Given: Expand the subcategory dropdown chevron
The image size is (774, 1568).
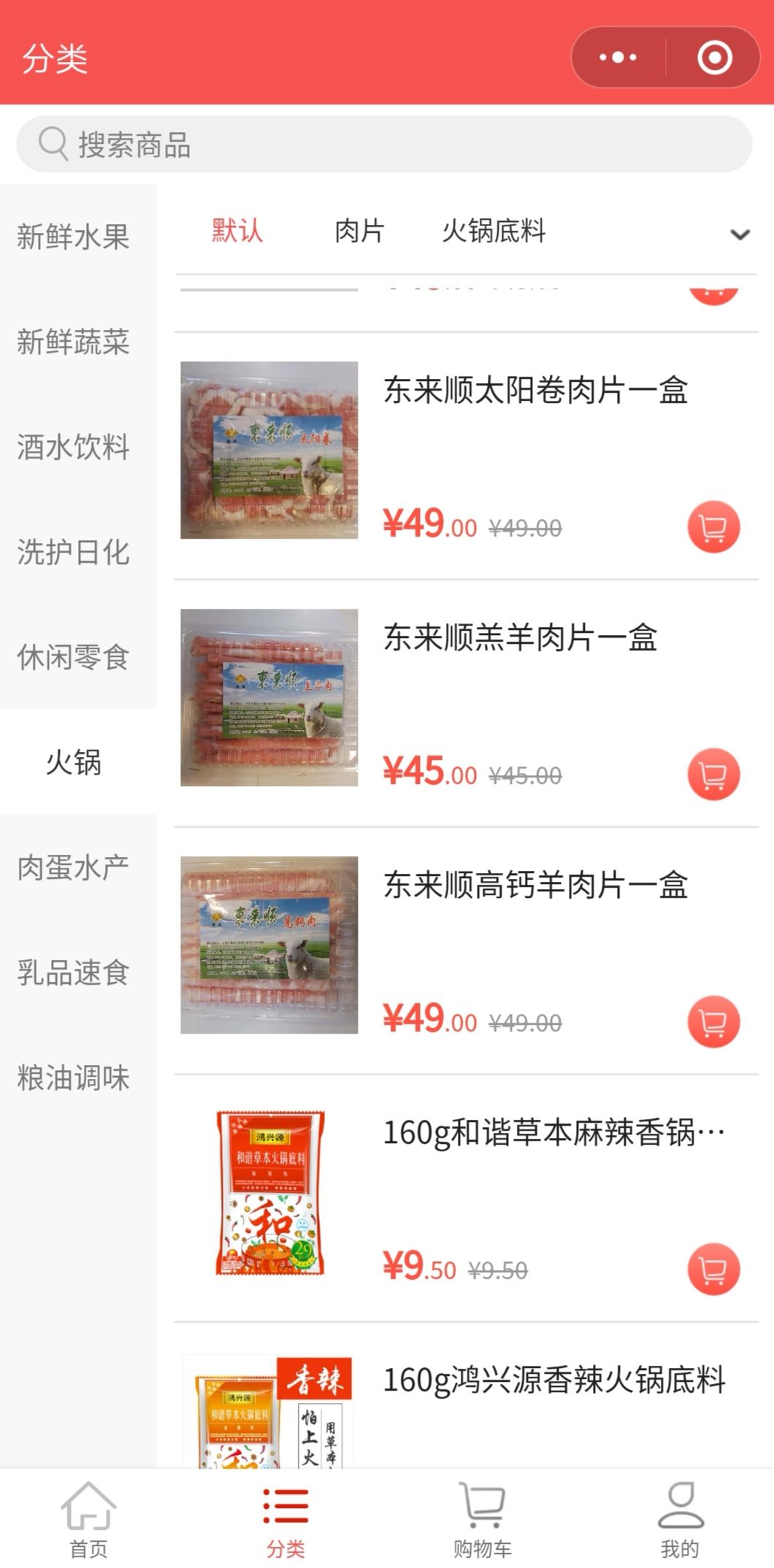Looking at the screenshot, I should (x=740, y=234).
